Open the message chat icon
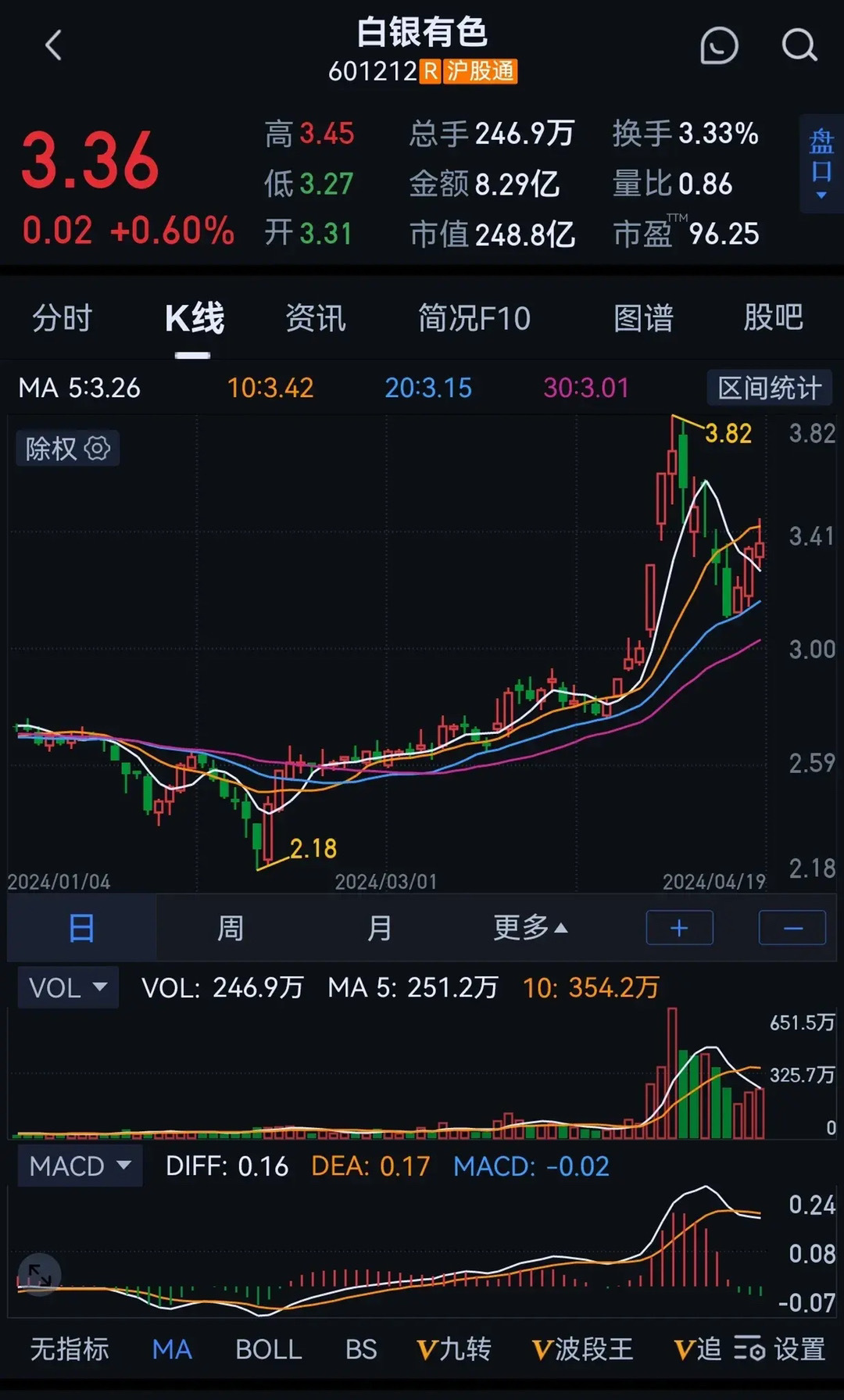Viewport: 844px width, 1400px height. click(719, 45)
